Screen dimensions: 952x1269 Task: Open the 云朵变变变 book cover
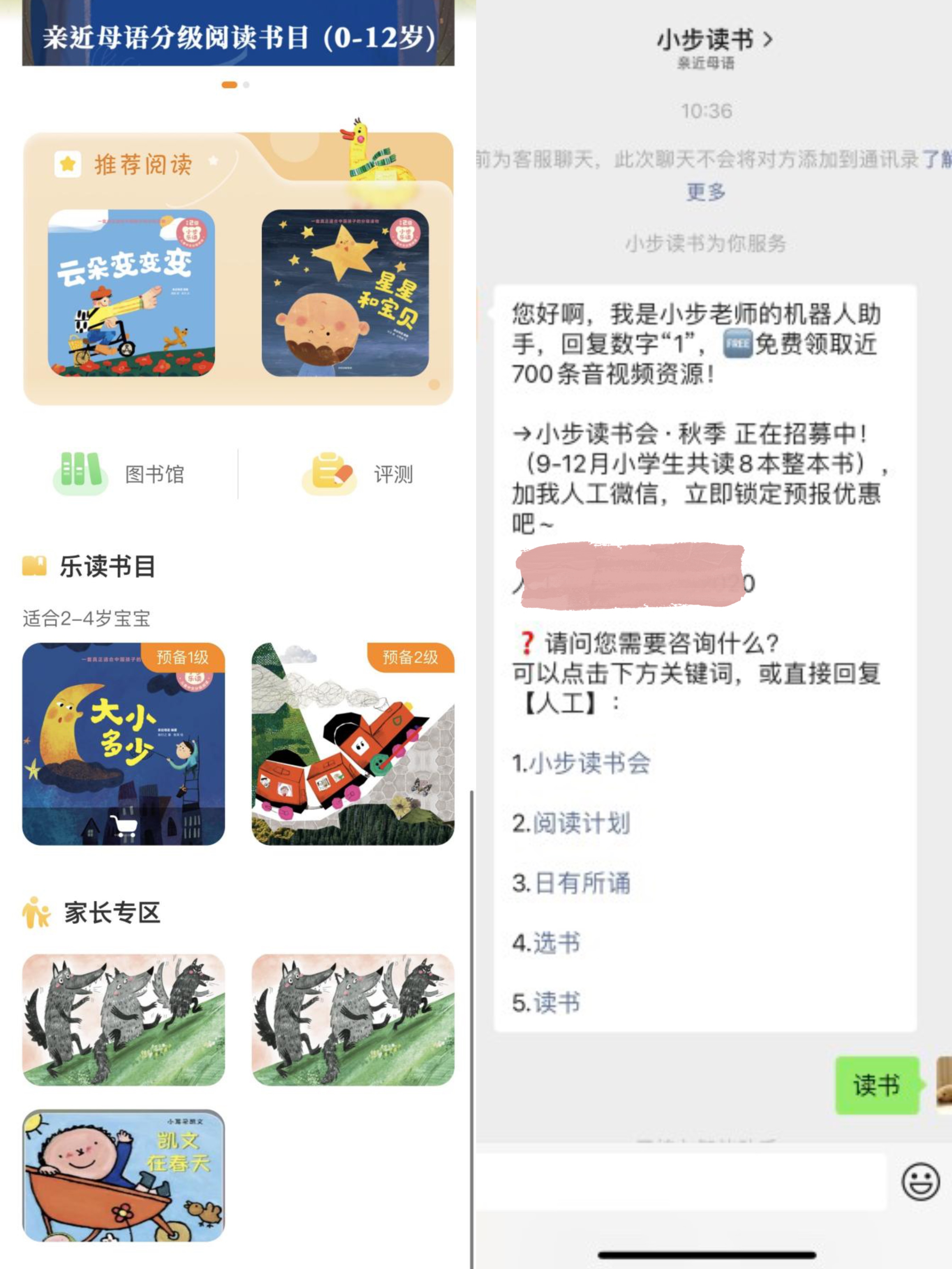[129, 293]
